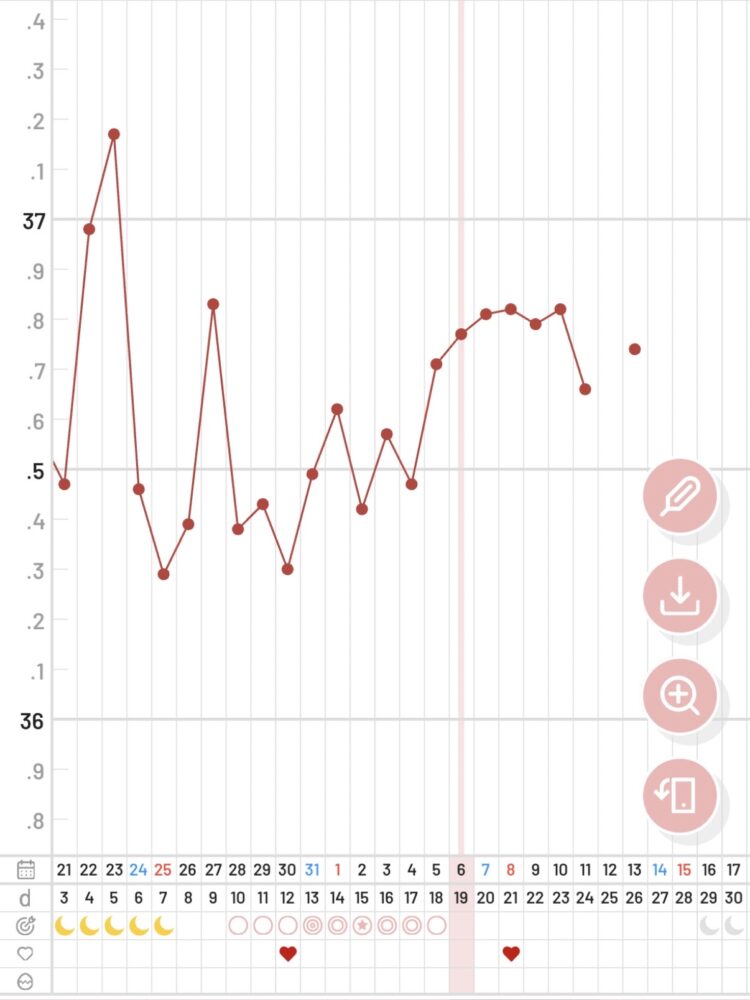The image size is (750, 1000).
Task: Tap the thermometer edit temperature button
Action: tap(680, 497)
